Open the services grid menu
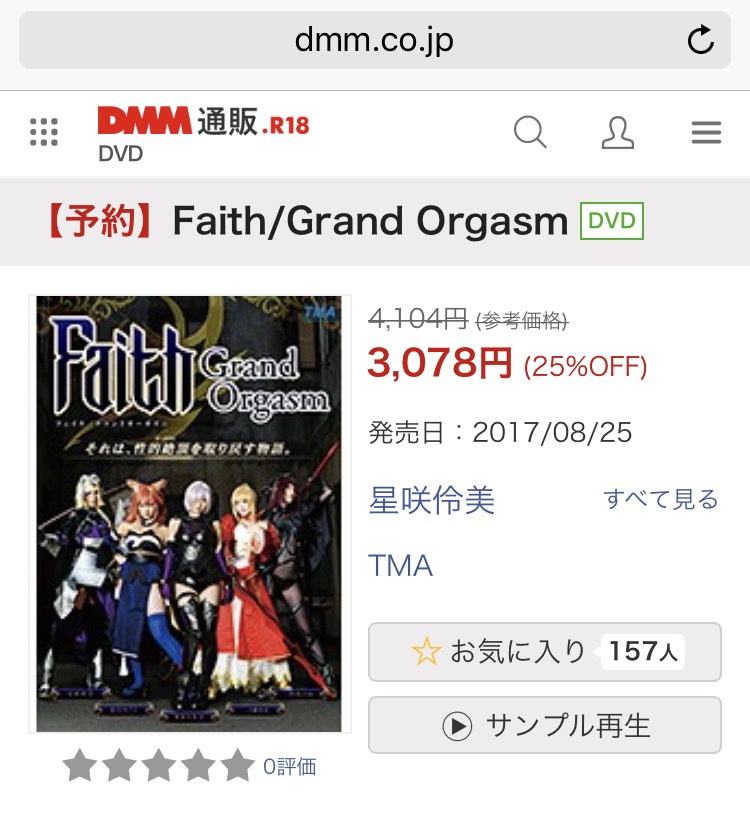750x835 pixels. [x=44, y=132]
